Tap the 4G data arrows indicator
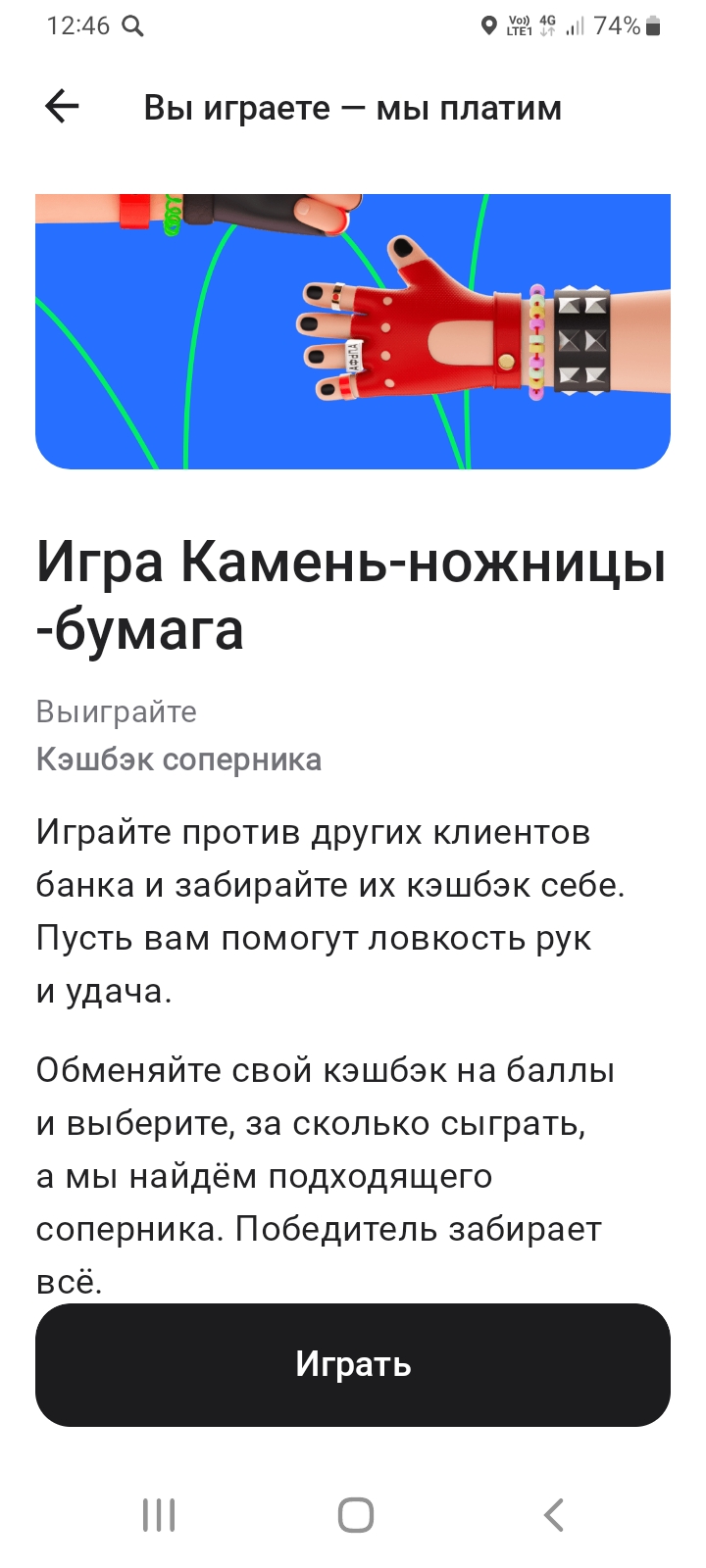 pos(545,26)
